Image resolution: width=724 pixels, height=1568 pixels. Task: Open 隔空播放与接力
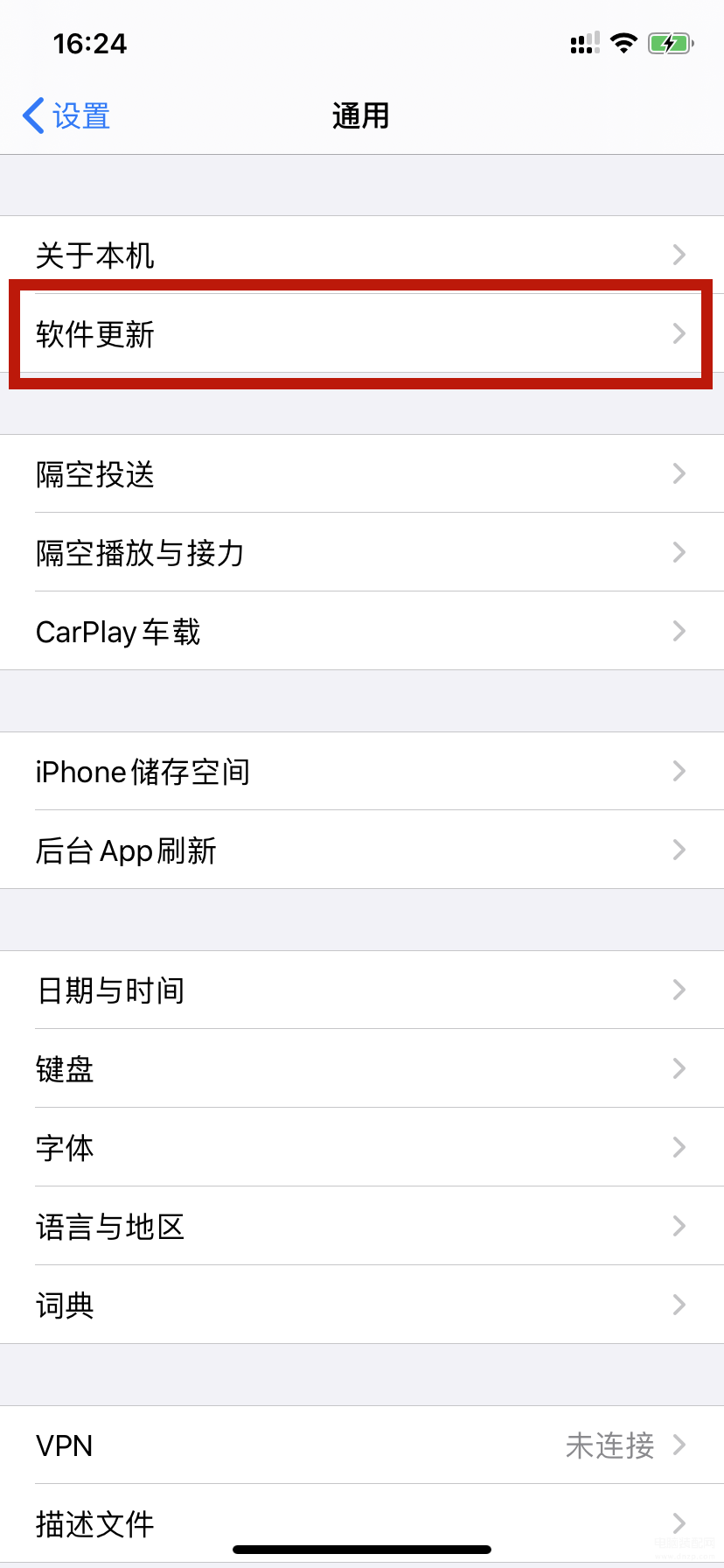click(x=362, y=552)
